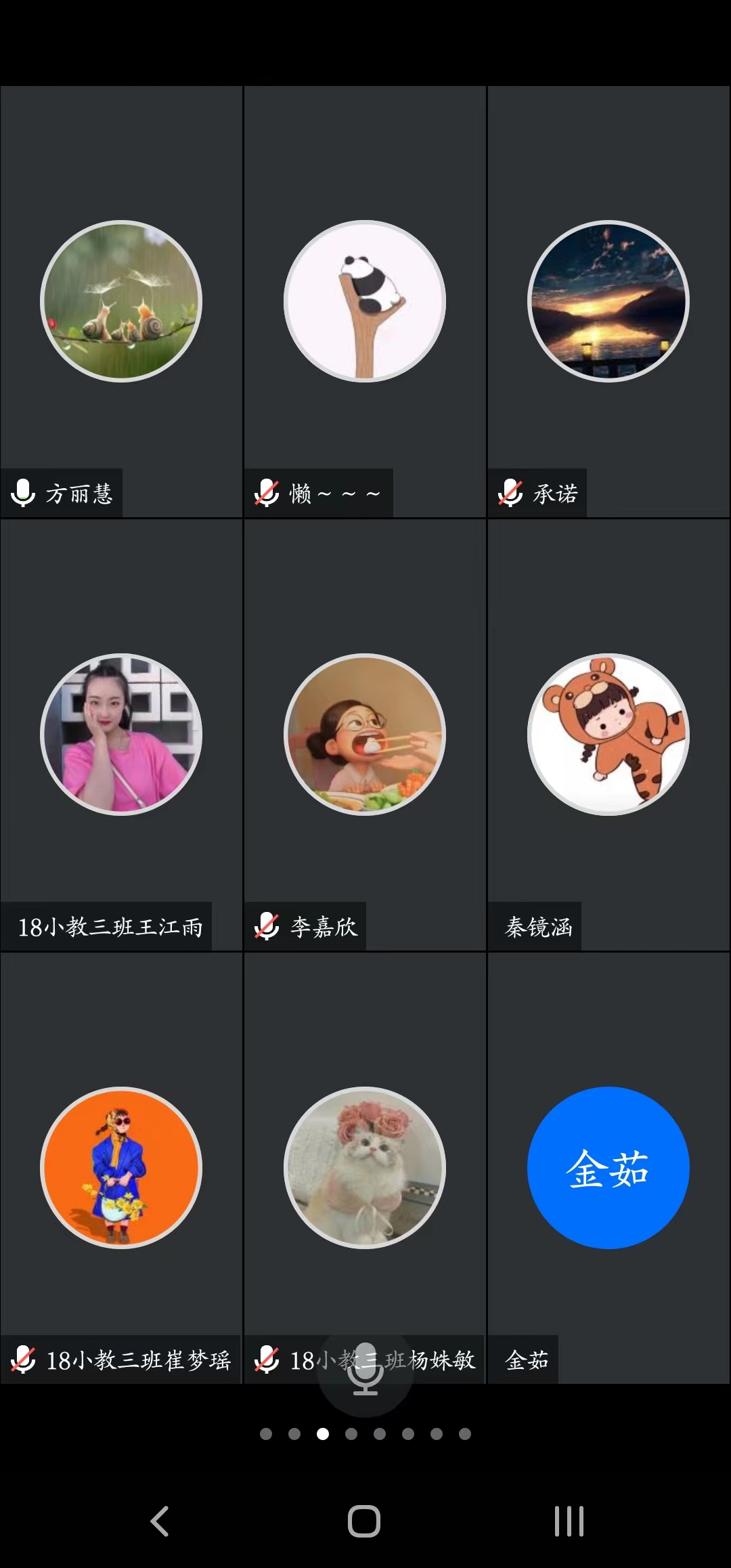Image resolution: width=731 pixels, height=1568 pixels.
Task: Select 金茹's participant tile
Action: click(x=608, y=1169)
